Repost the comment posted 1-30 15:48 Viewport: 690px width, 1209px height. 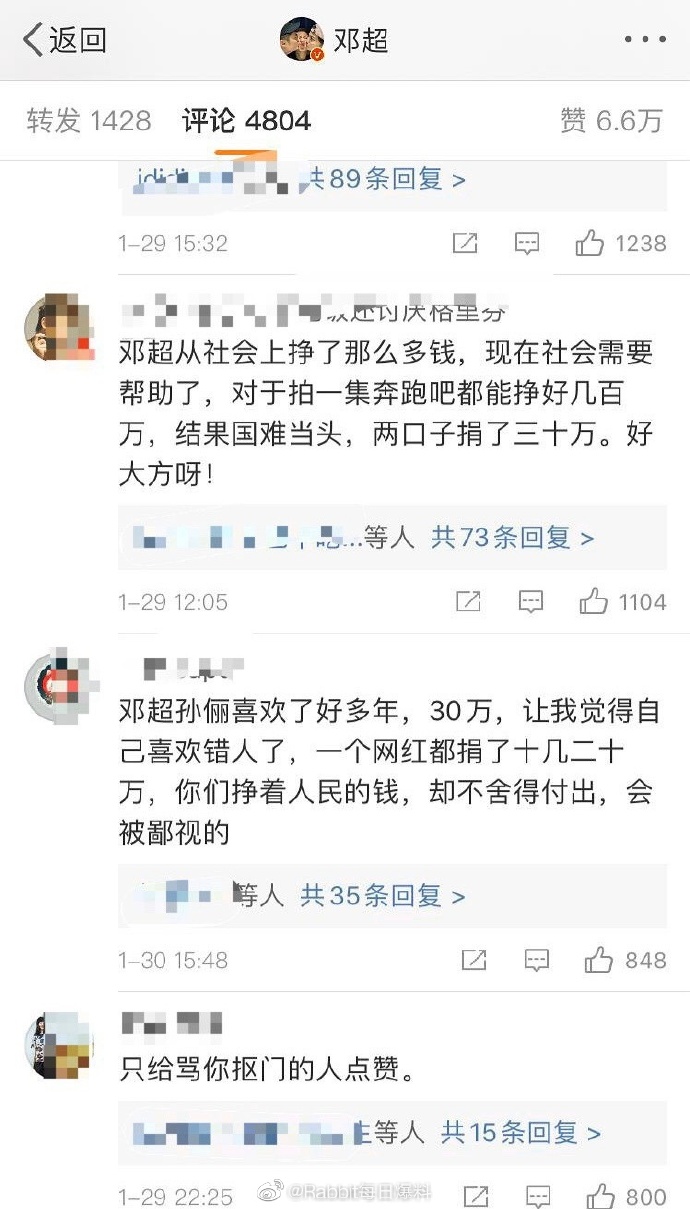tap(474, 960)
